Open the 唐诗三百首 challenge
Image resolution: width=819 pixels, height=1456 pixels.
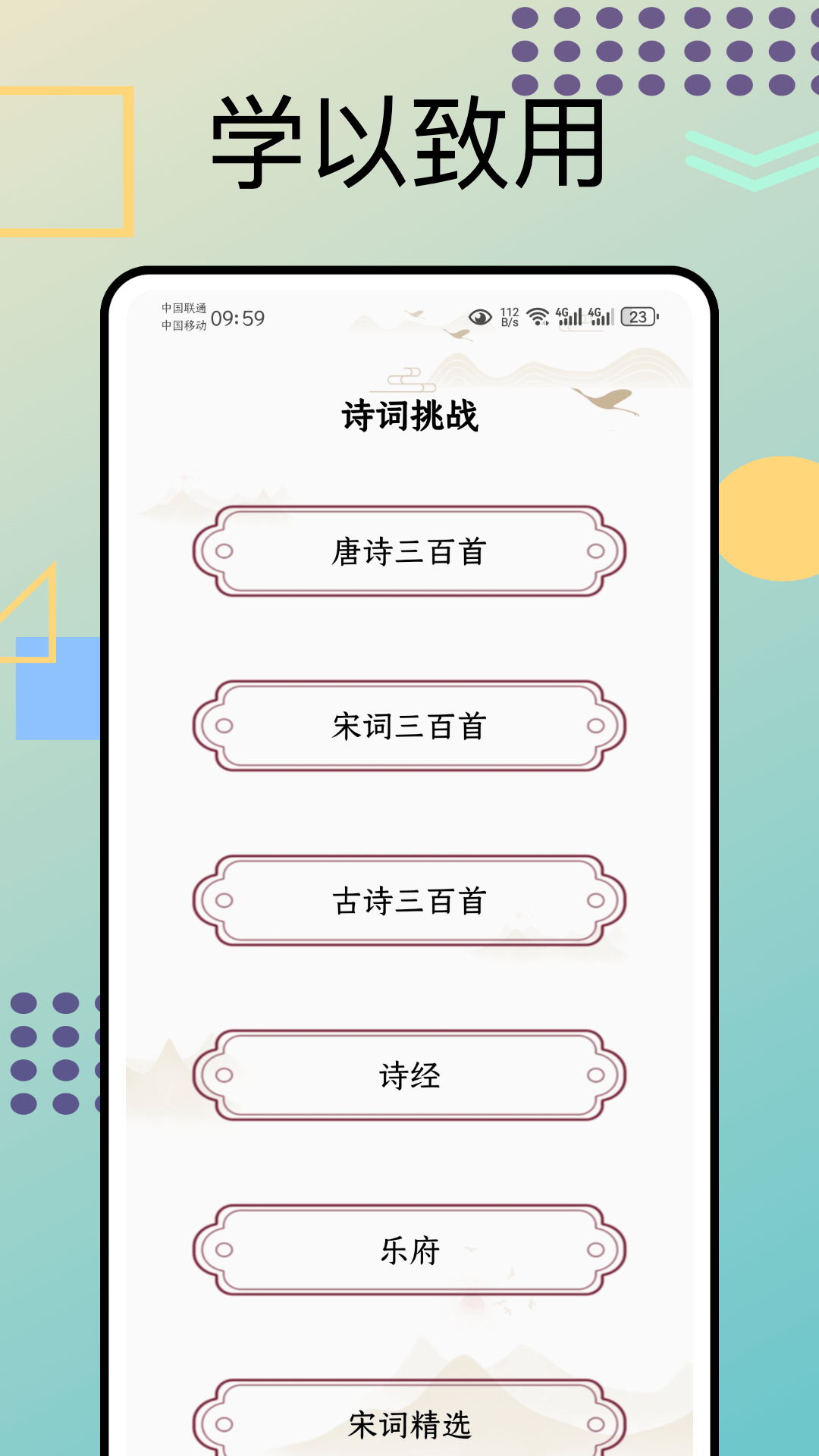409,551
